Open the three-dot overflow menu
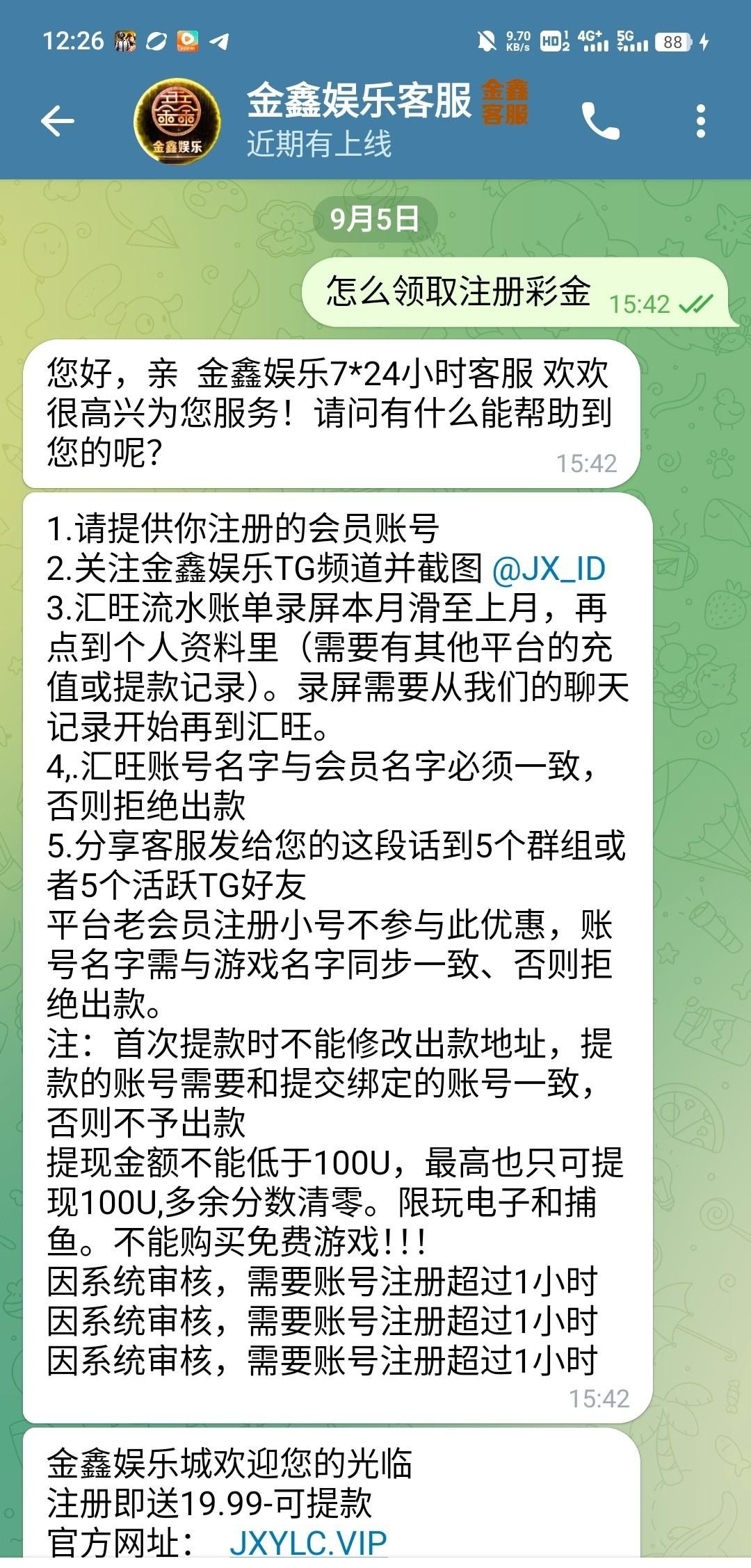Viewport: 751px width, 1568px height. click(x=700, y=122)
